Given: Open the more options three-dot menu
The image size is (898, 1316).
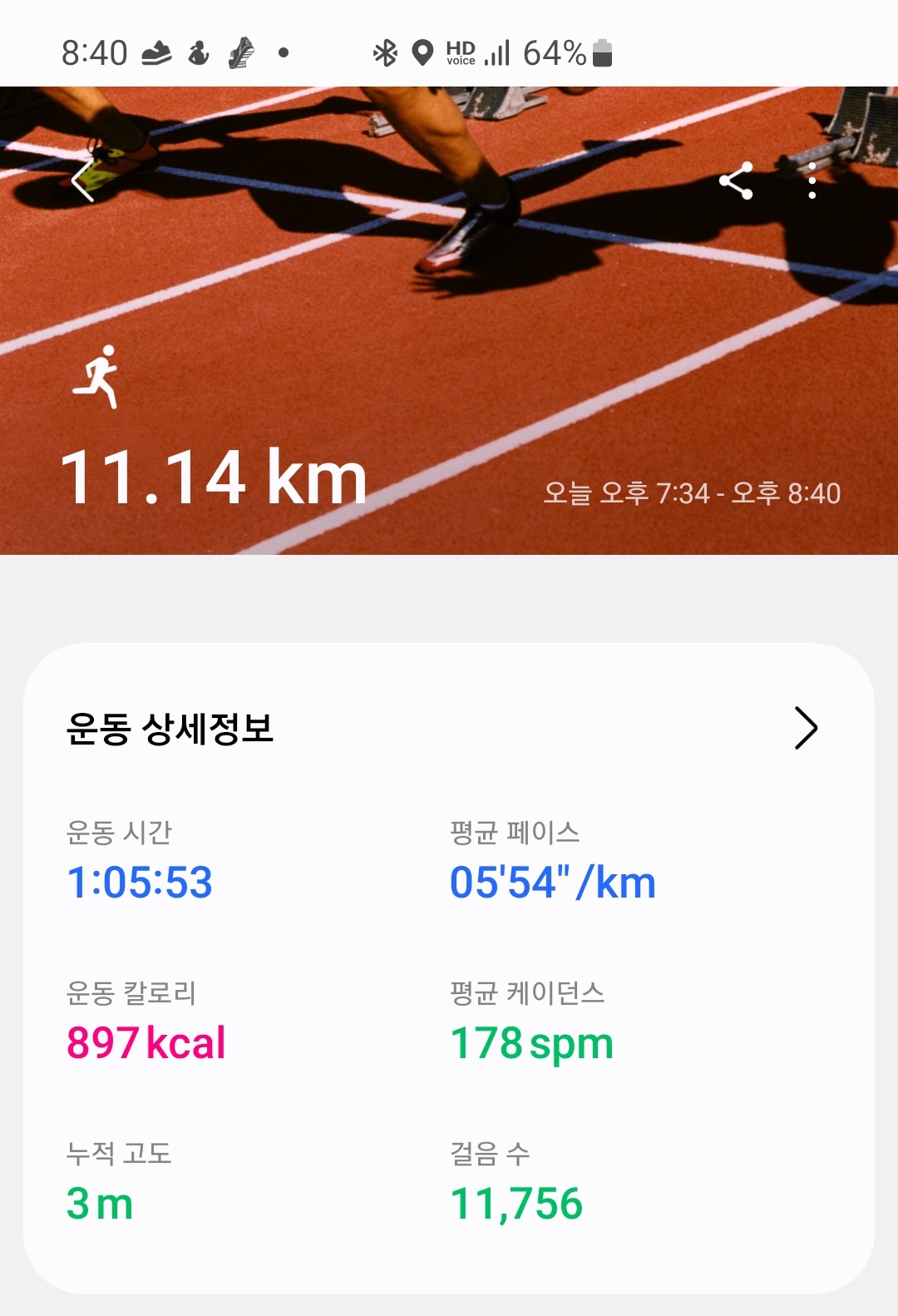Looking at the screenshot, I should 811,181.
